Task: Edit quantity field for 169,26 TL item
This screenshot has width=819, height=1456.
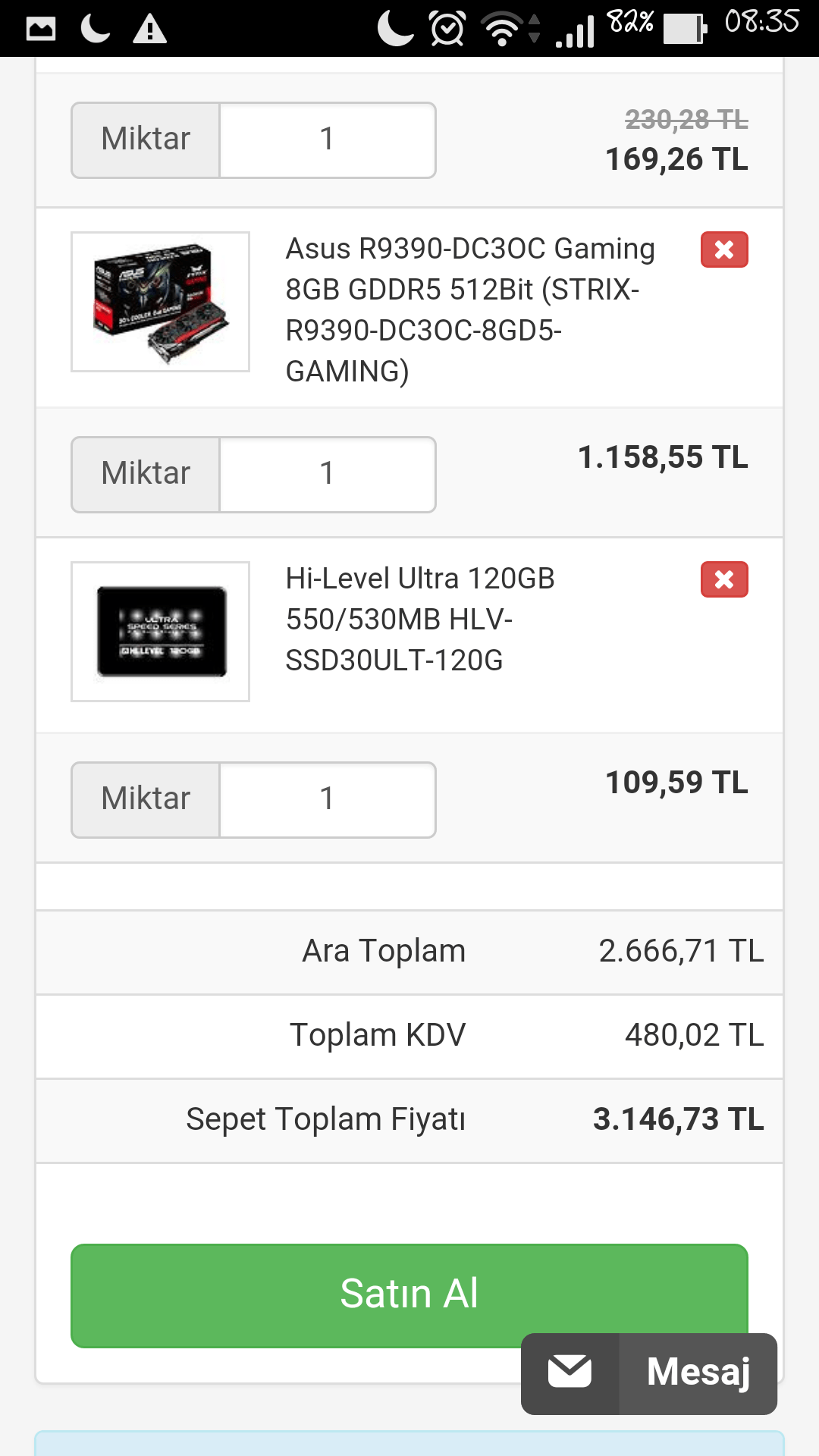Action: (x=327, y=140)
